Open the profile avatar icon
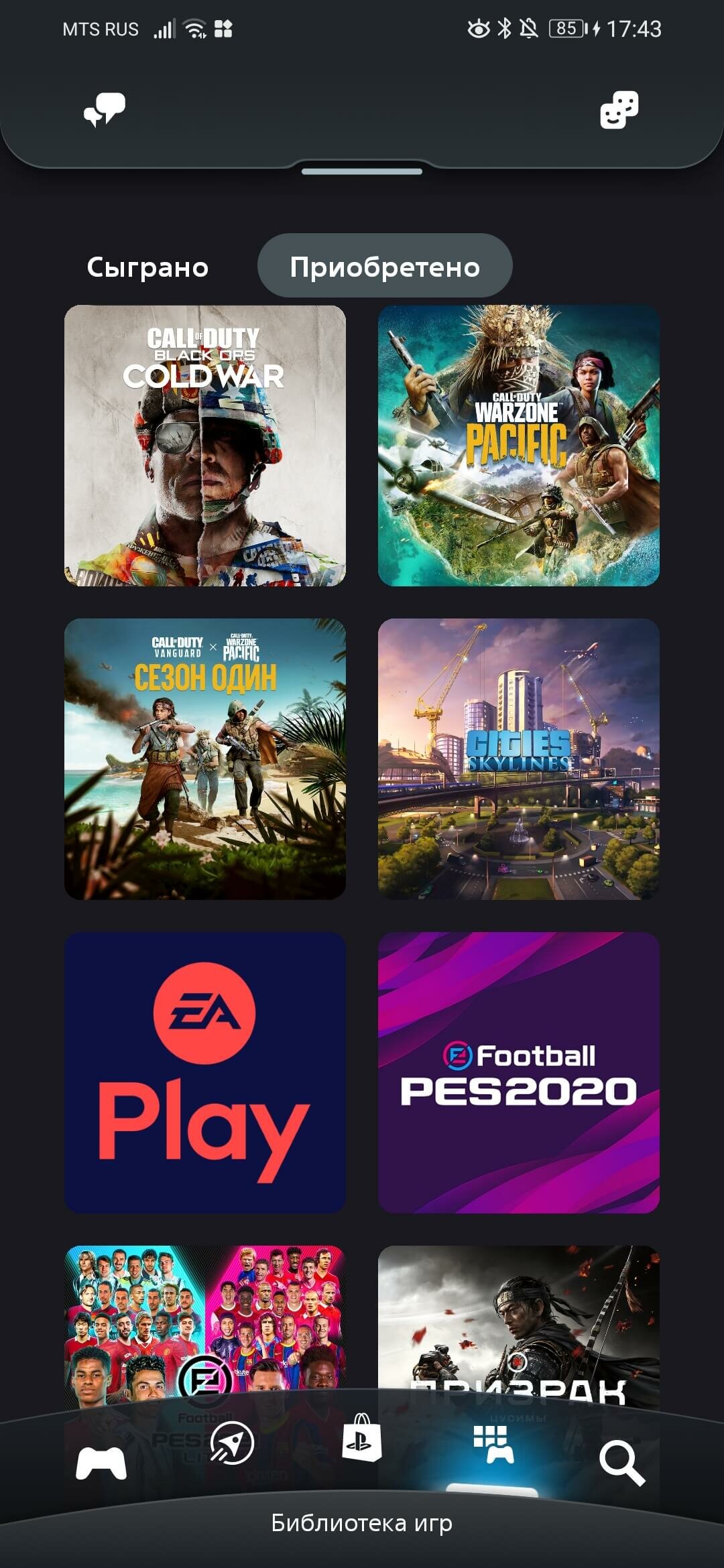This screenshot has height=1568, width=724. [619, 110]
